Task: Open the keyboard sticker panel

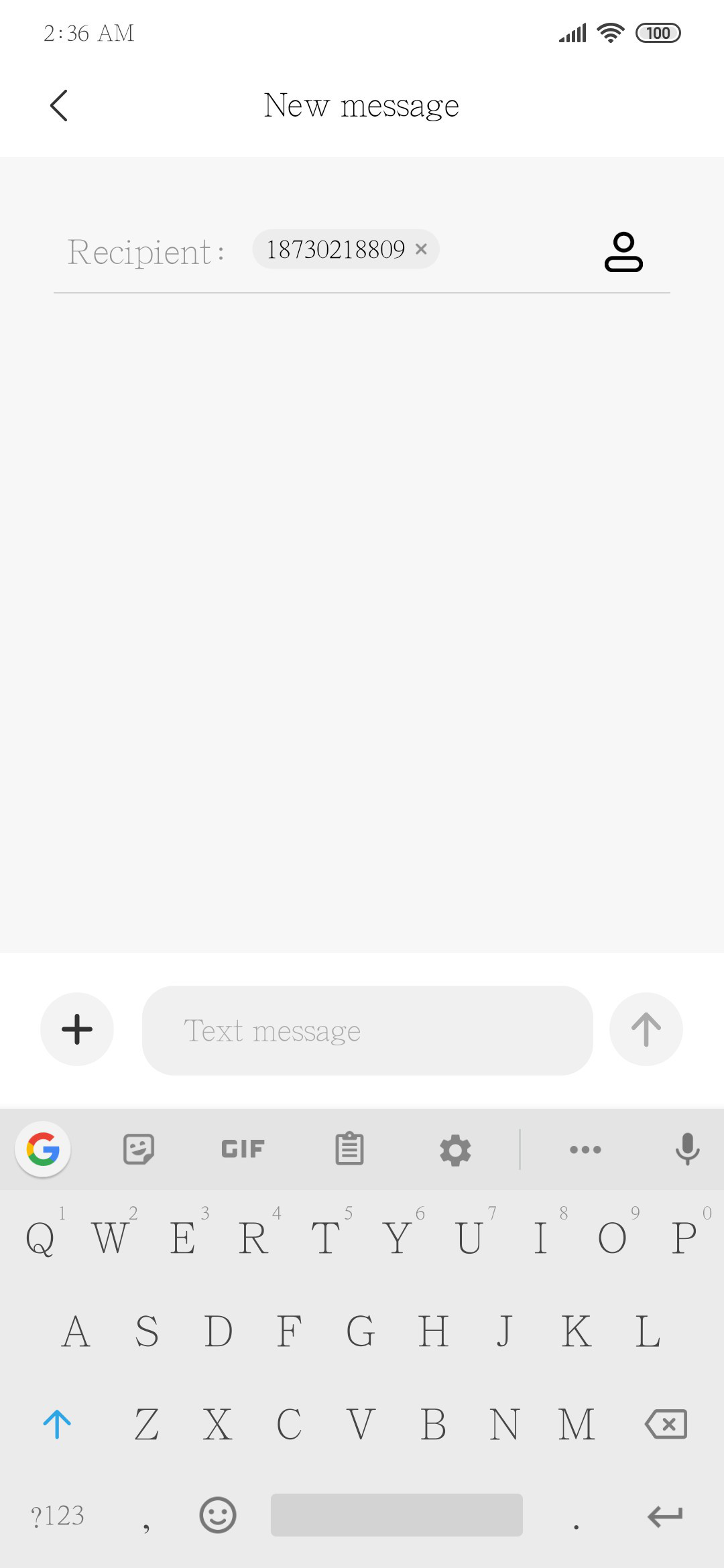Action: pyautogui.click(x=139, y=1150)
